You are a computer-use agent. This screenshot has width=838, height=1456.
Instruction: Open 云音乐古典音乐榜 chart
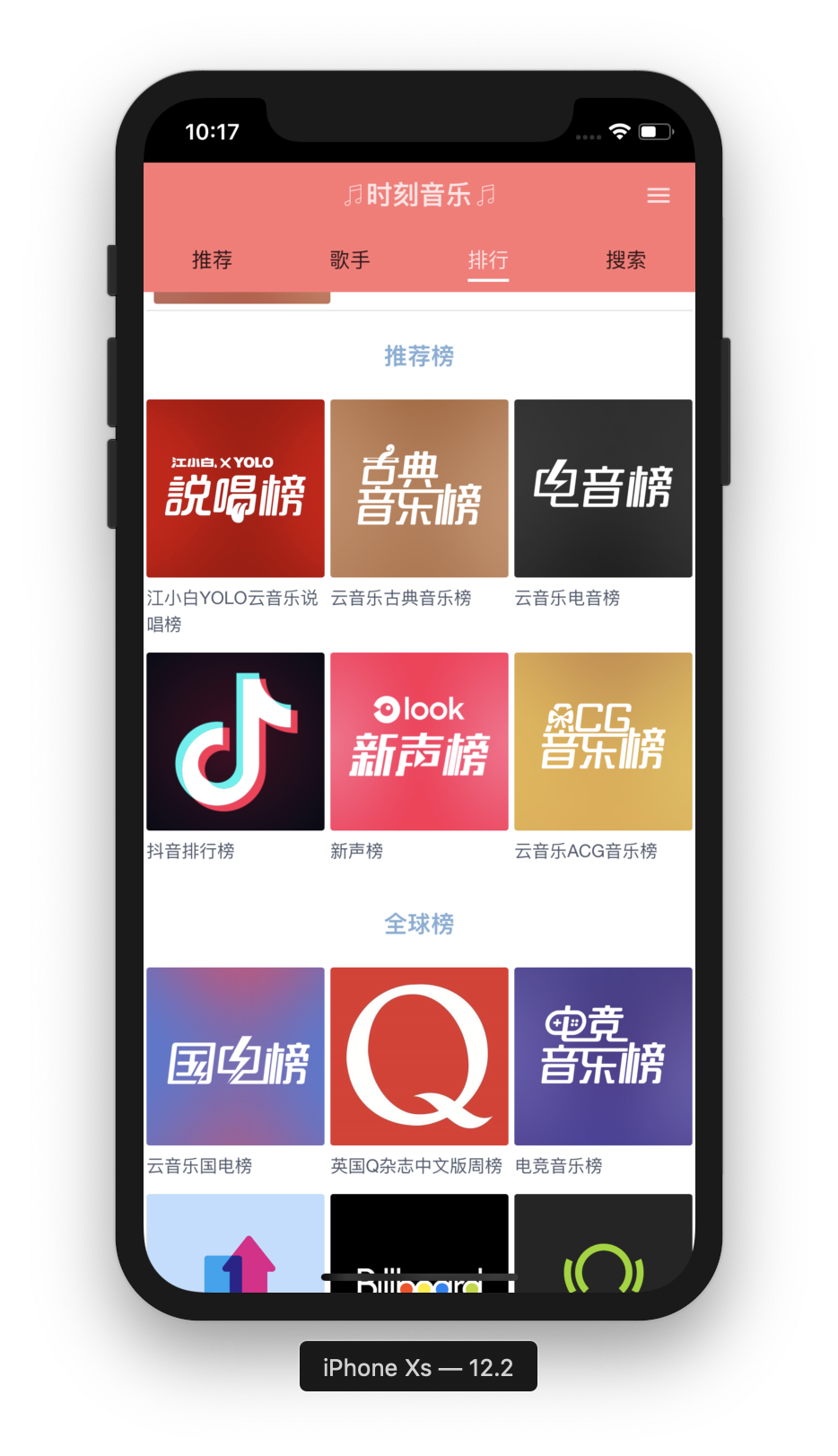[419, 488]
